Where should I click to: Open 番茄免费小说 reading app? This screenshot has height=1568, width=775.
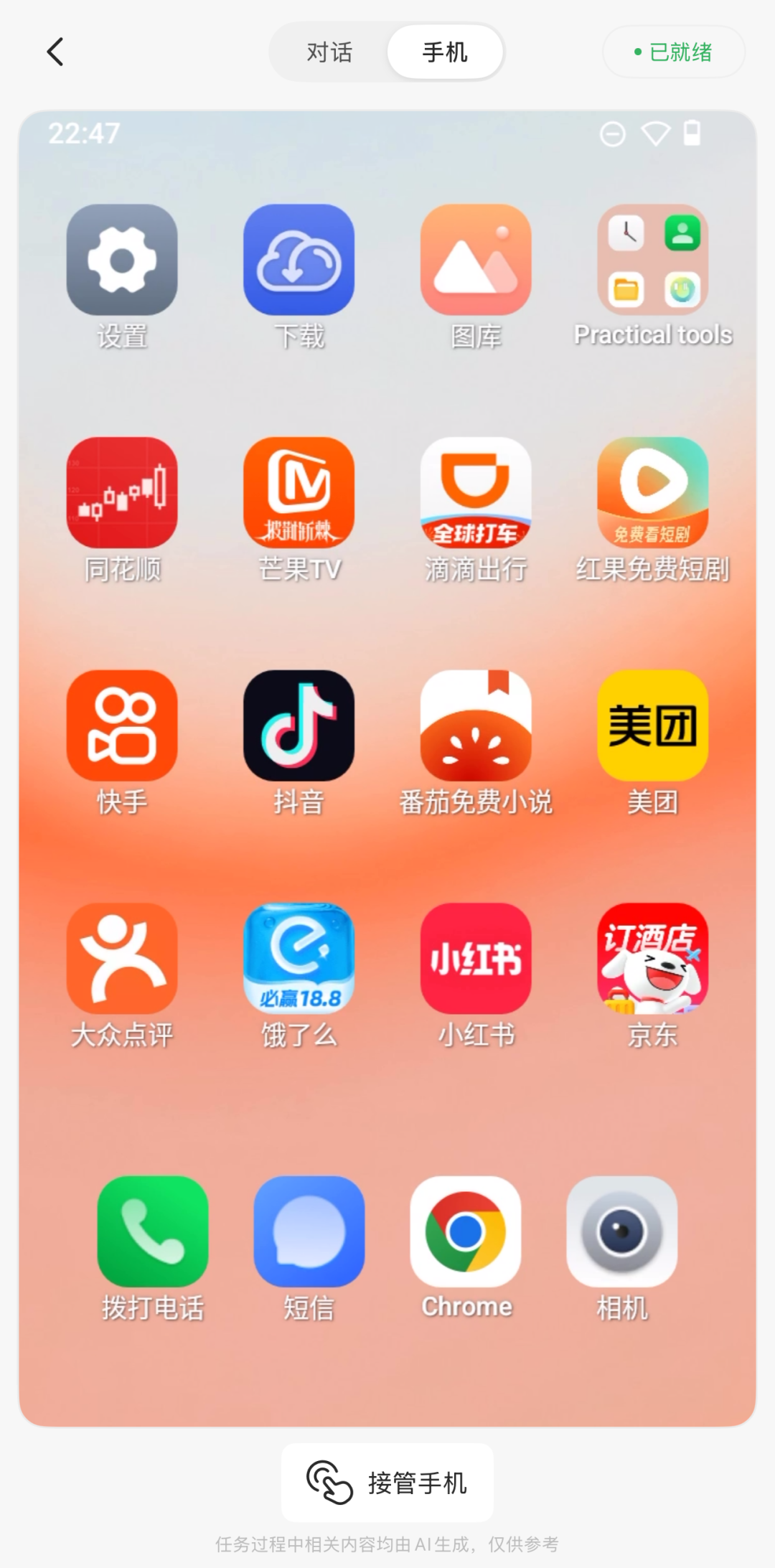coord(474,725)
